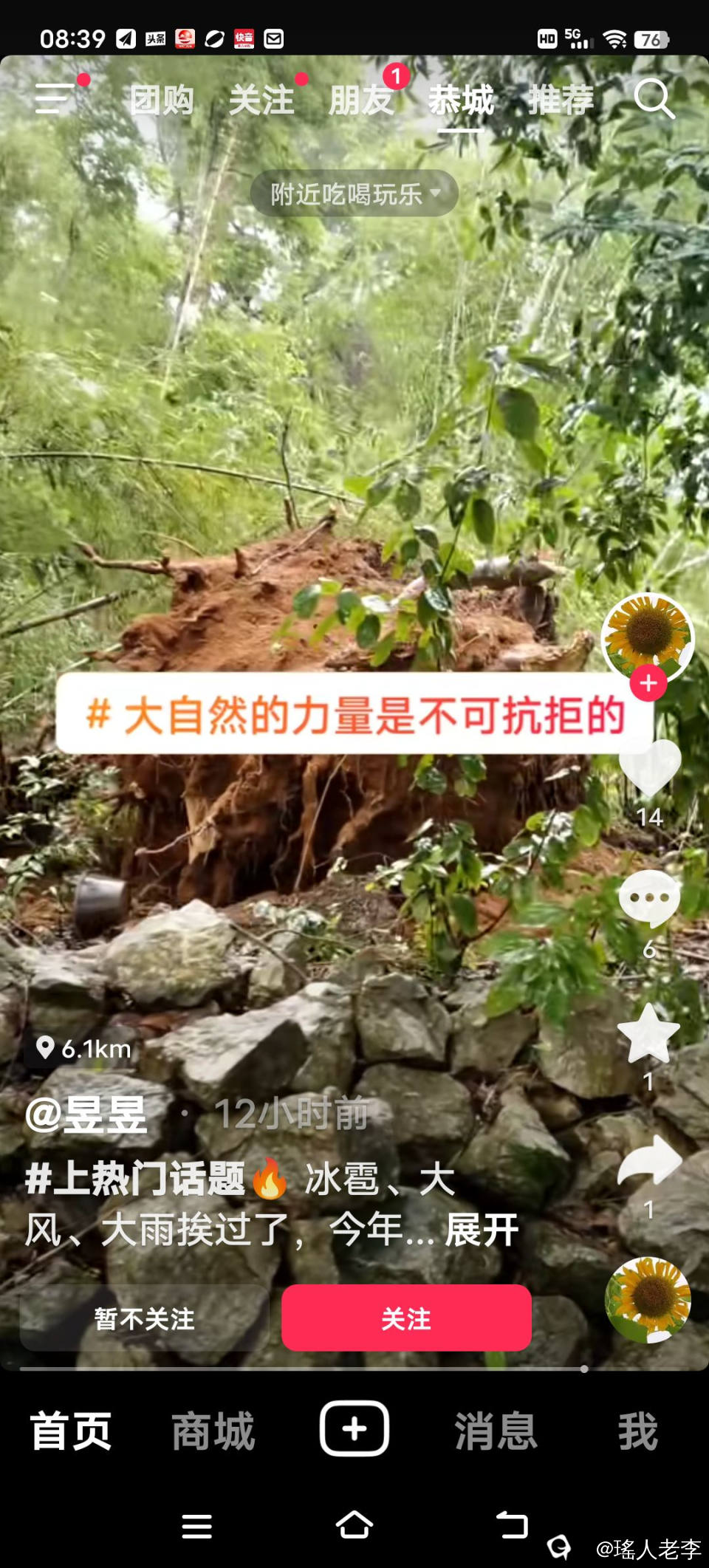Viewport: 709px width, 1568px height.
Task: Go to the 商城 tab
Action: [x=213, y=1431]
